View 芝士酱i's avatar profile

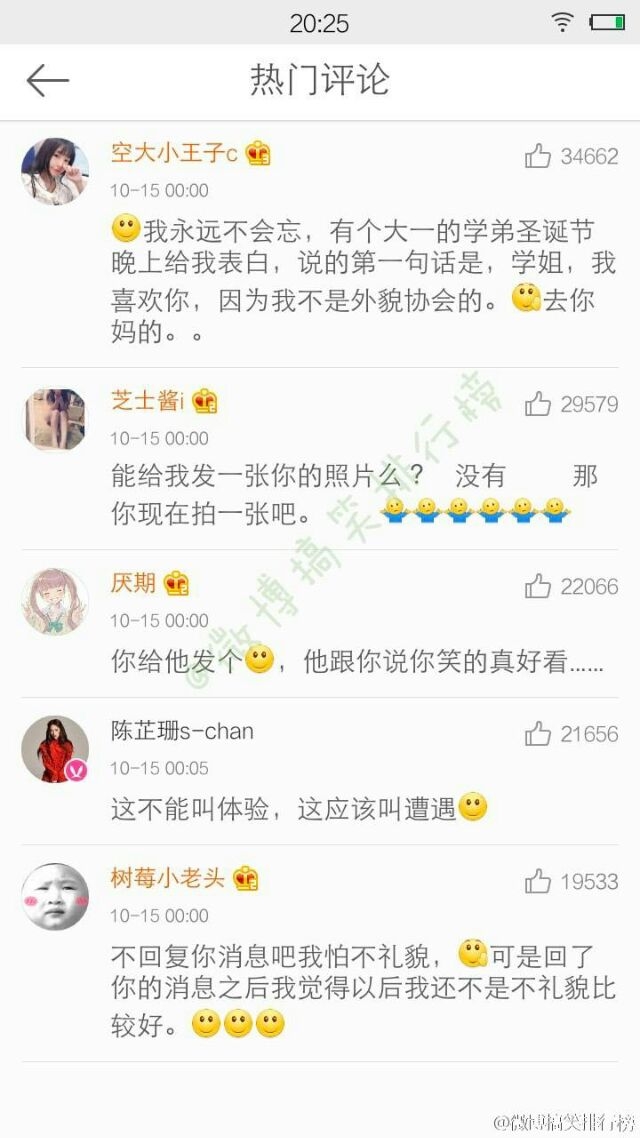click(55, 419)
